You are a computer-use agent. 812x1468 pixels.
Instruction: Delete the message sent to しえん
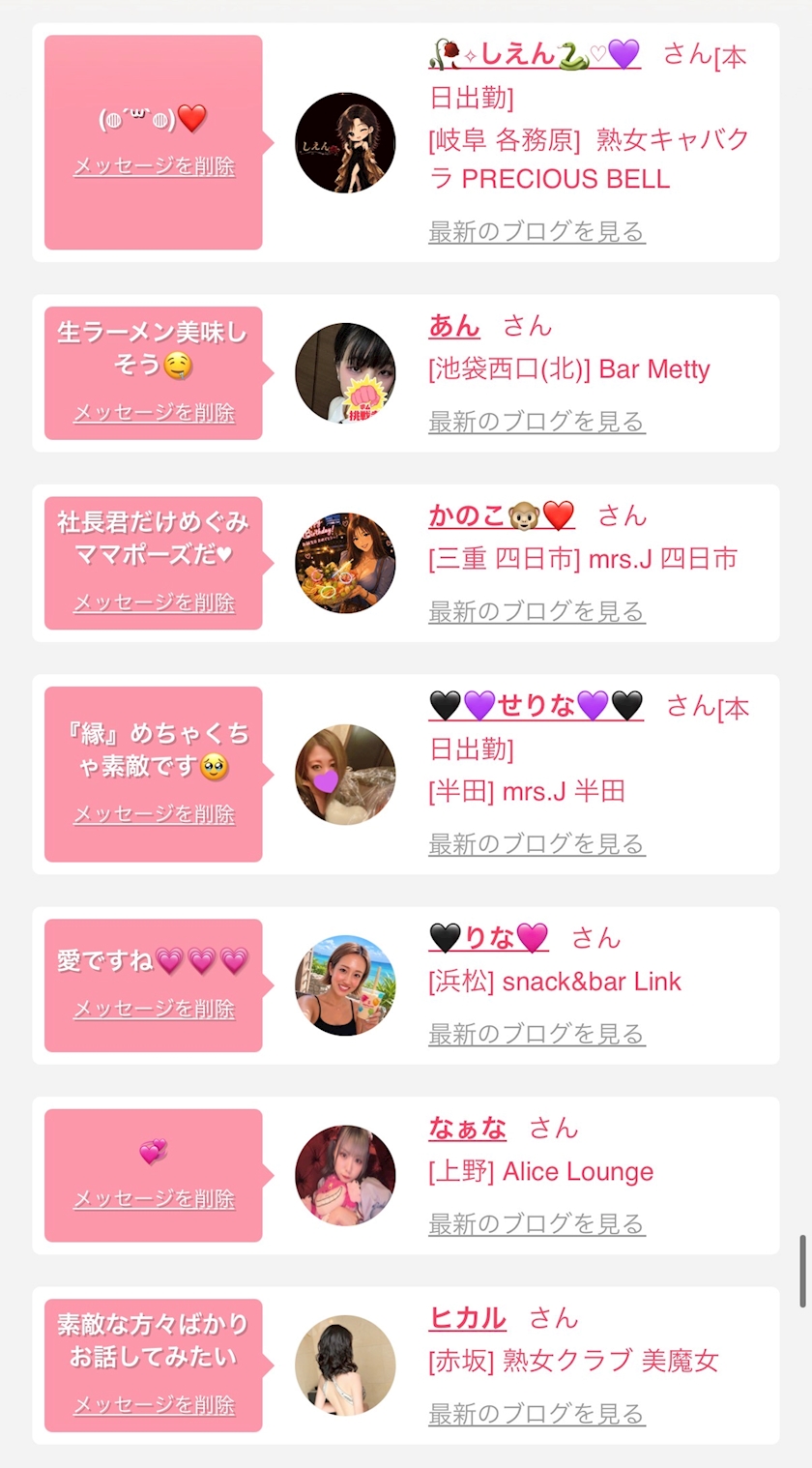[154, 166]
